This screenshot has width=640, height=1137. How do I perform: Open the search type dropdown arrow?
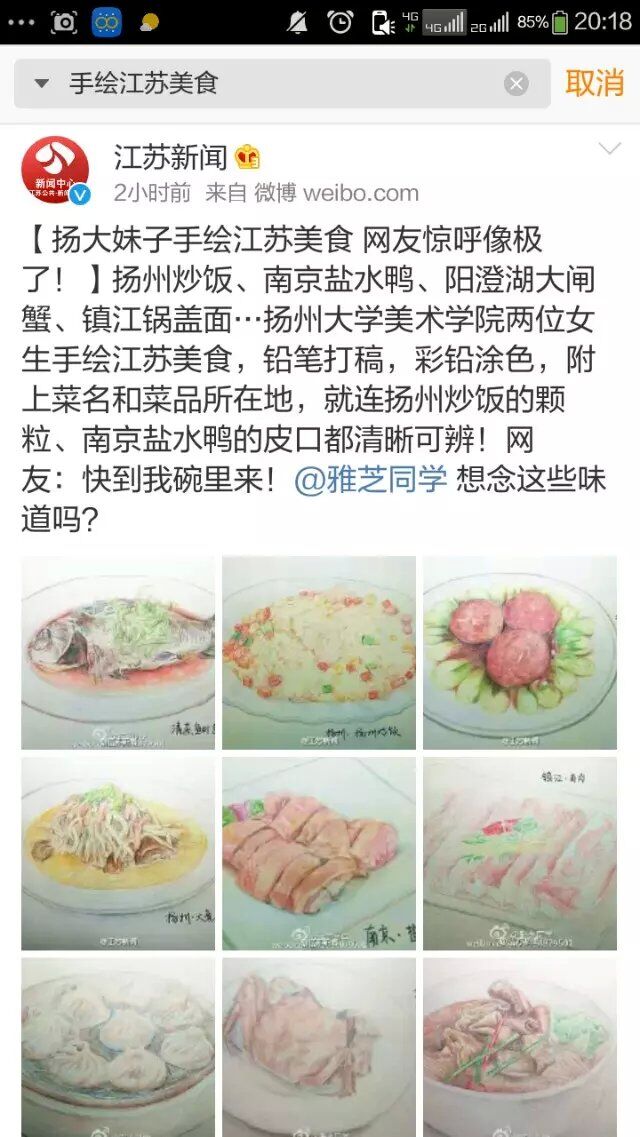click(x=41, y=83)
